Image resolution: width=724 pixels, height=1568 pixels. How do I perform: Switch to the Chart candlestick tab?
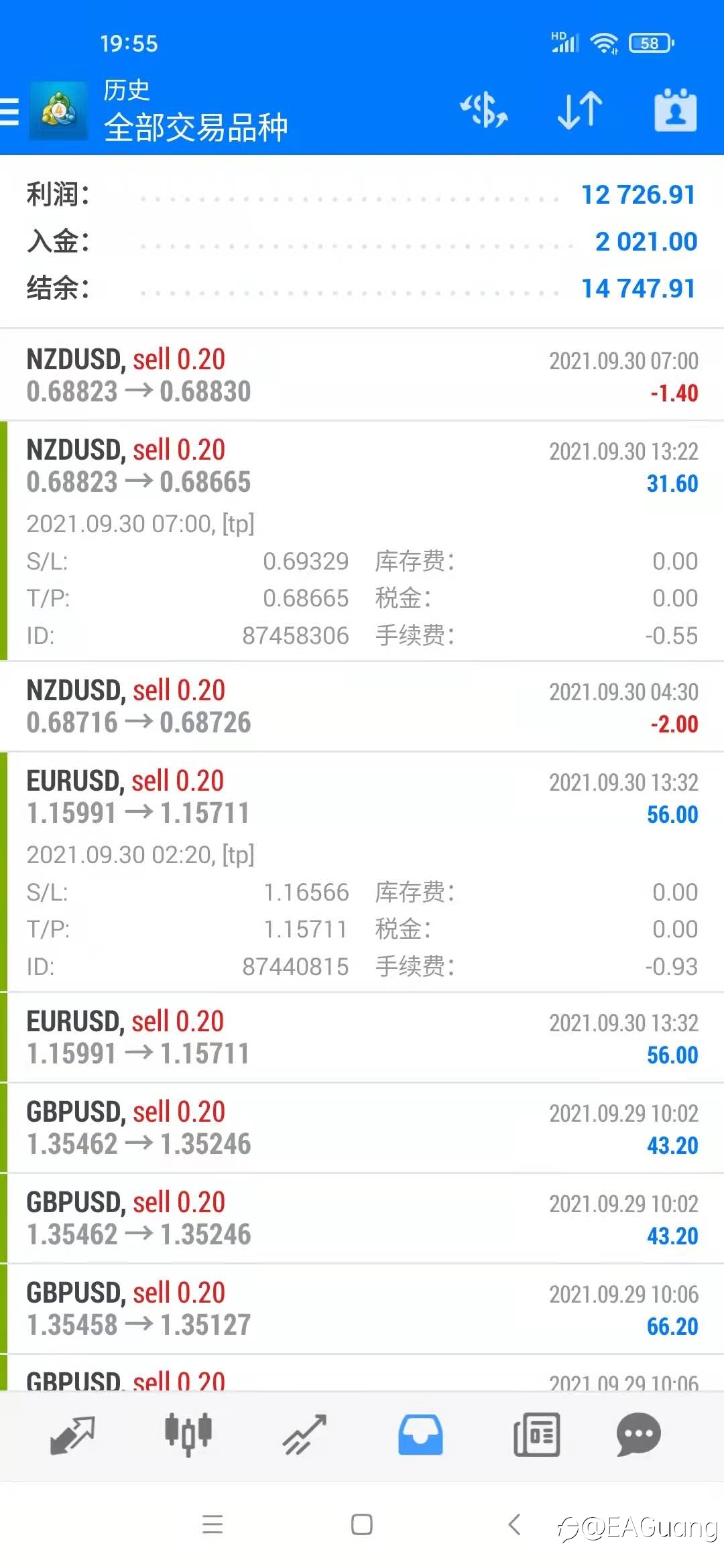point(188,1435)
